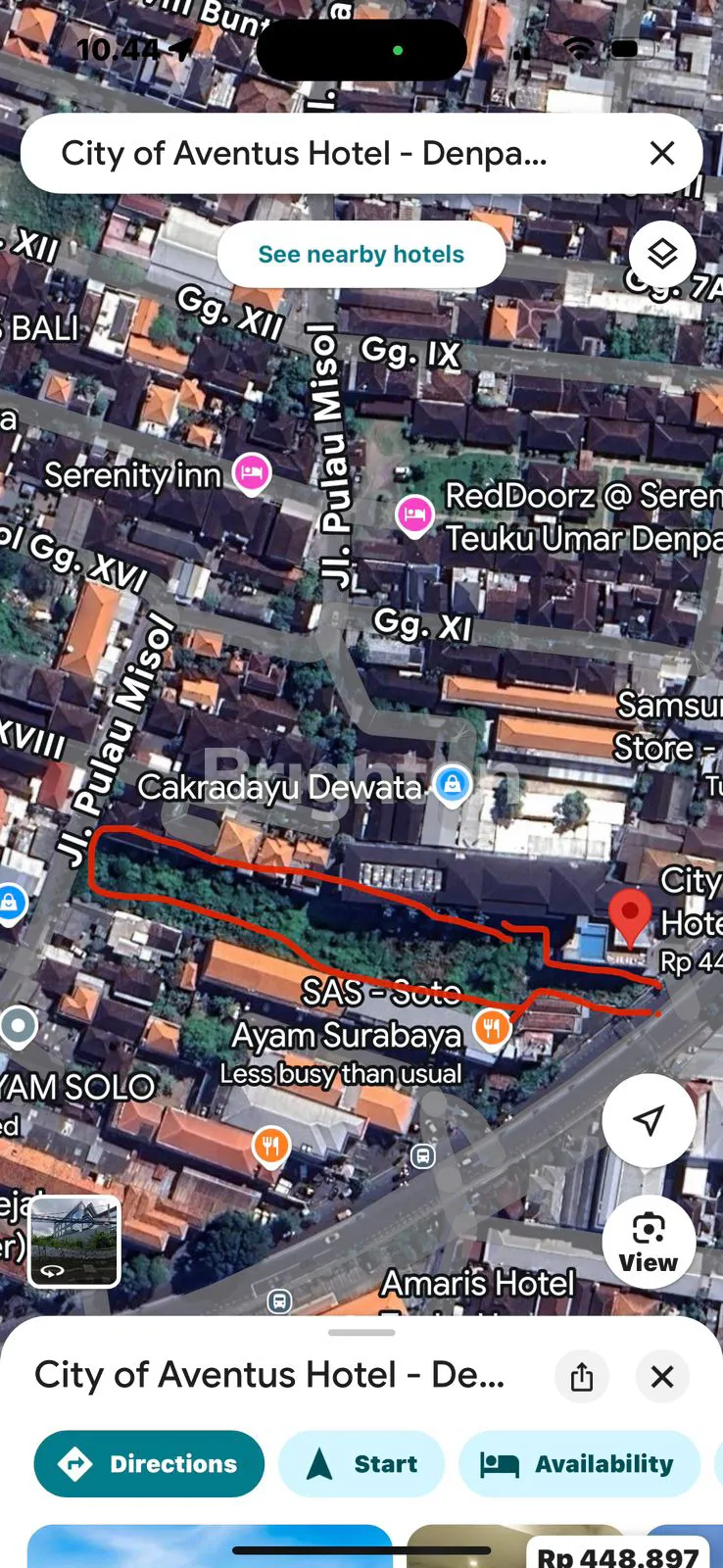723x1568 pixels.
Task: Open the map layers selector
Action: click(x=662, y=254)
